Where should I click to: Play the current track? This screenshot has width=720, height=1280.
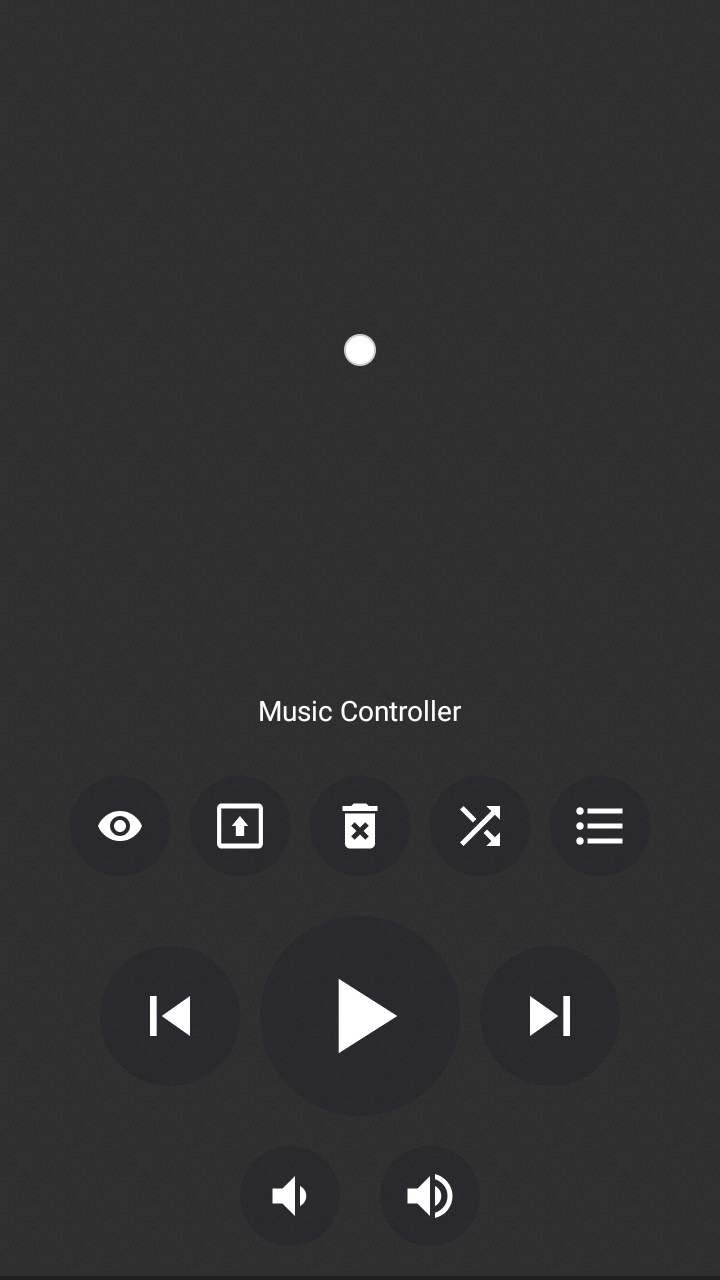360,1016
